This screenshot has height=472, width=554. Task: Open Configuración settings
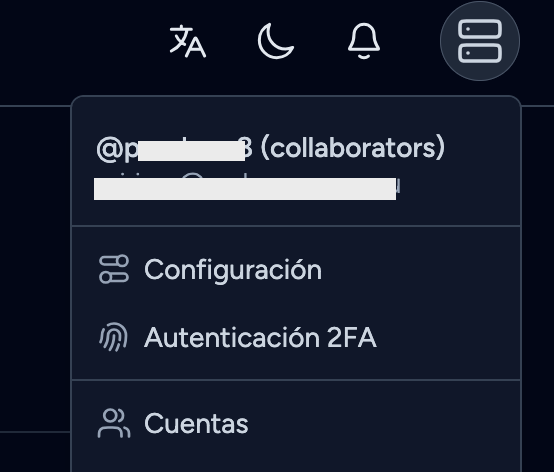(296, 270)
